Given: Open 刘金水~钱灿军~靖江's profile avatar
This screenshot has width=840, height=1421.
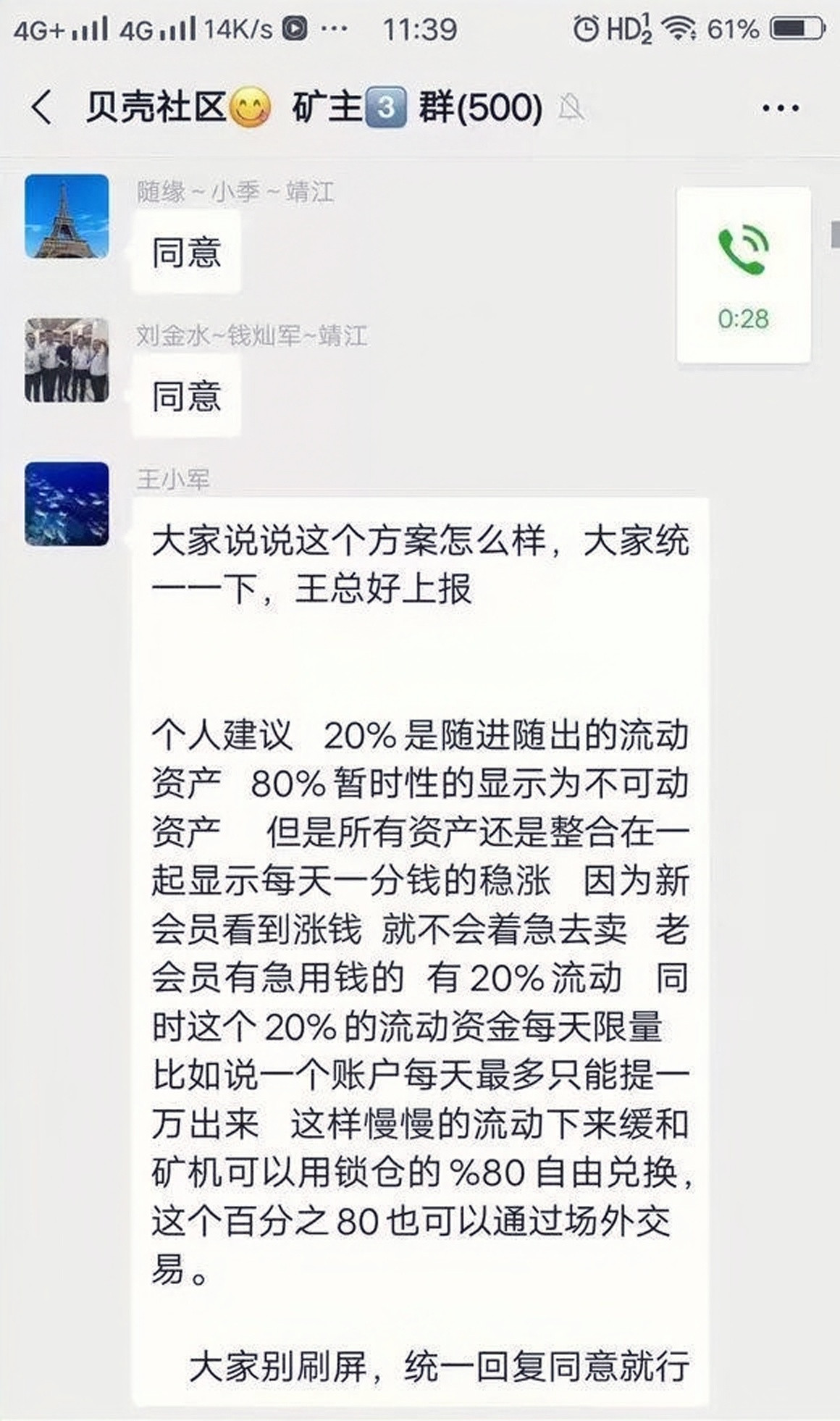Looking at the screenshot, I should 67,360.
